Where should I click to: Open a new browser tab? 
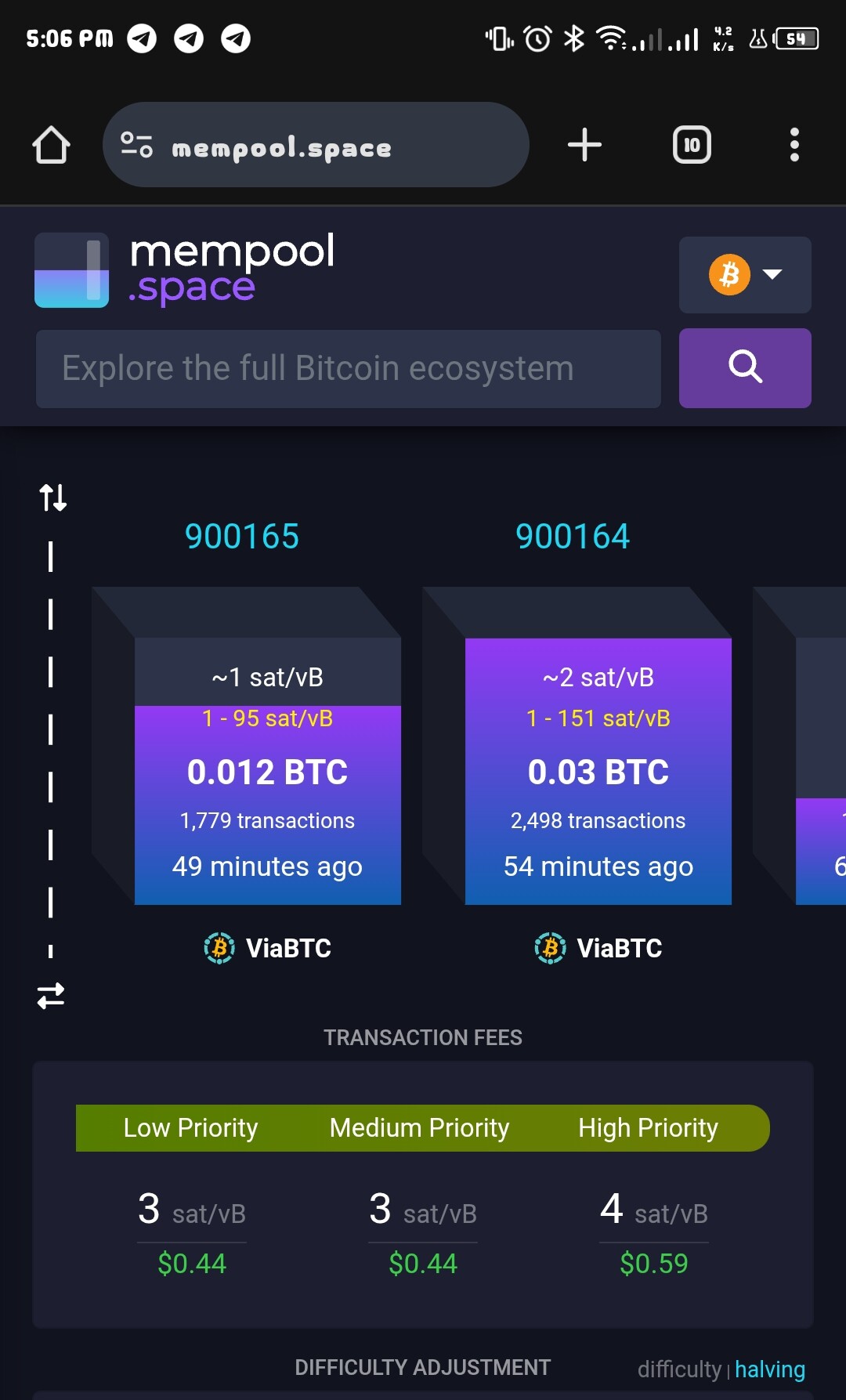tap(584, 145)
